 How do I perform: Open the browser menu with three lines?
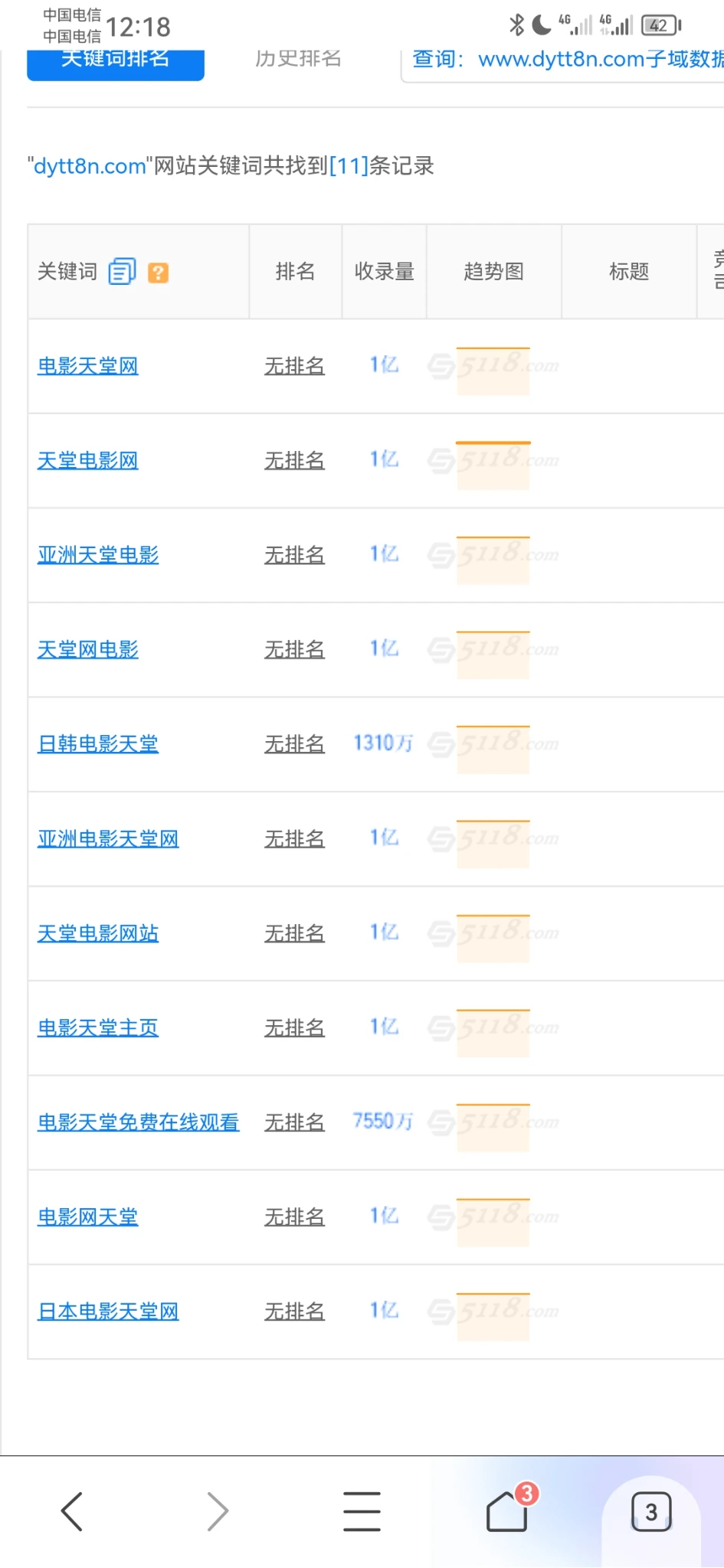(362, 1511)
